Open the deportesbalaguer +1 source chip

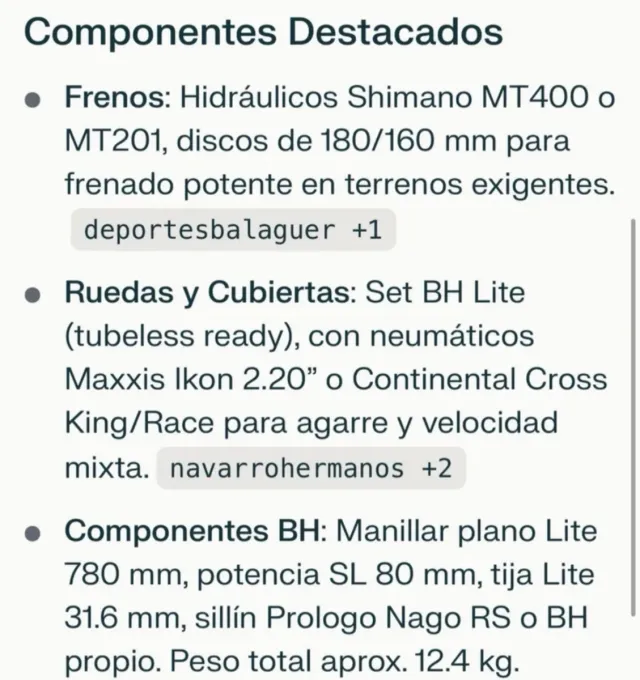tap(232, 230)
